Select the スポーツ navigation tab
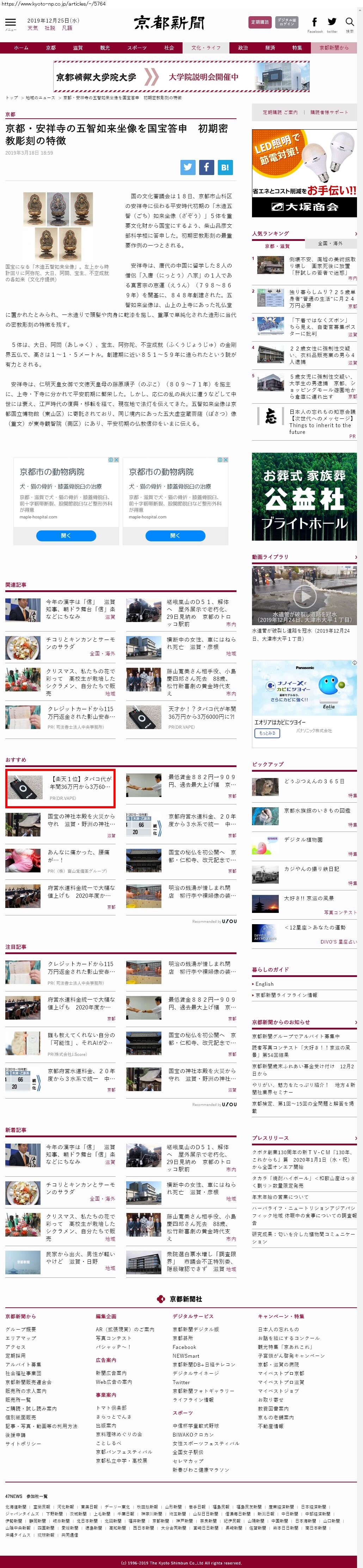Image resolution: width=363 pixels, height=1568 pixels. coord(136,48)
